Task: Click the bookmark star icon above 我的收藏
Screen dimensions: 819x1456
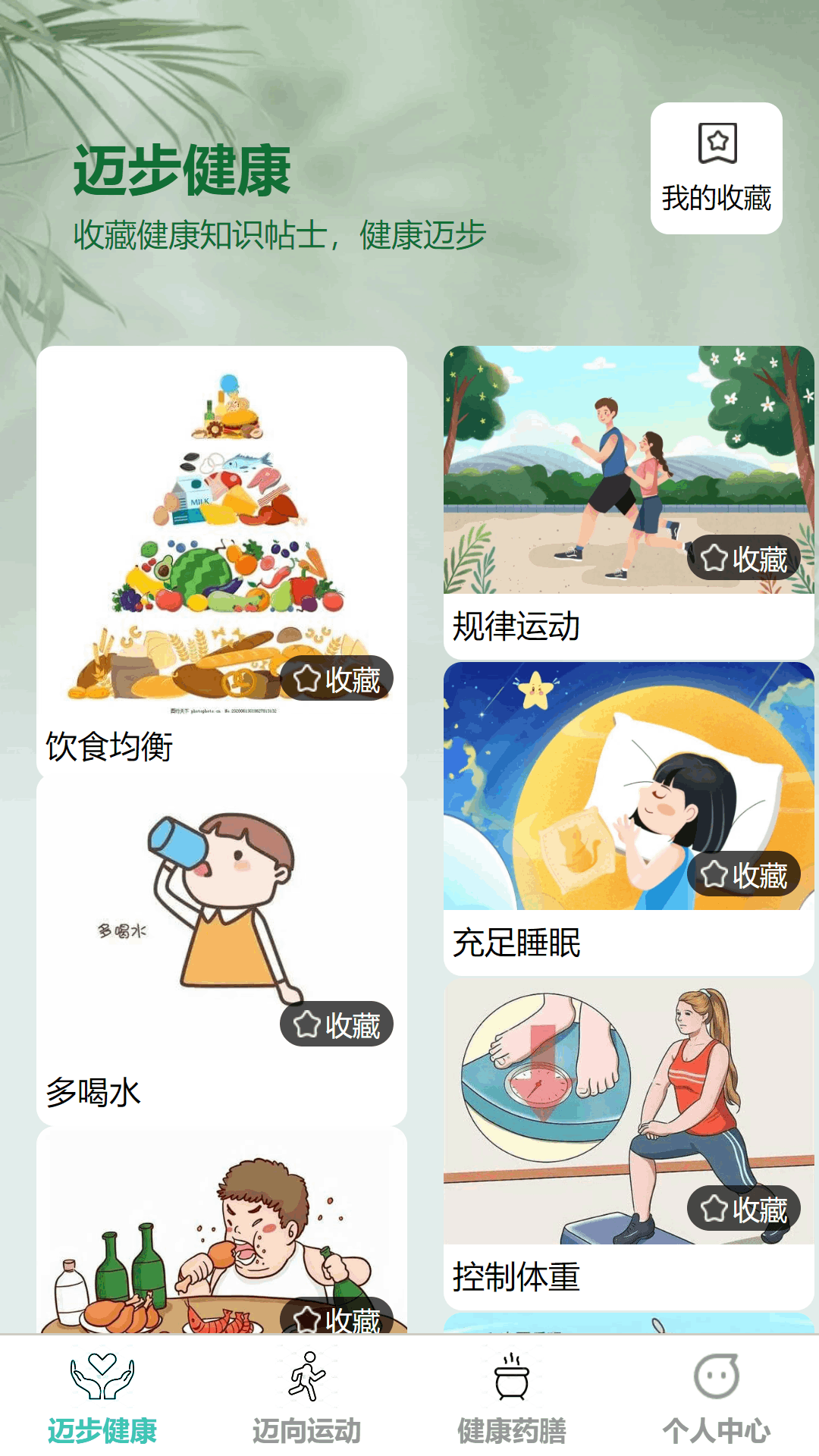Action: [716, 144]
